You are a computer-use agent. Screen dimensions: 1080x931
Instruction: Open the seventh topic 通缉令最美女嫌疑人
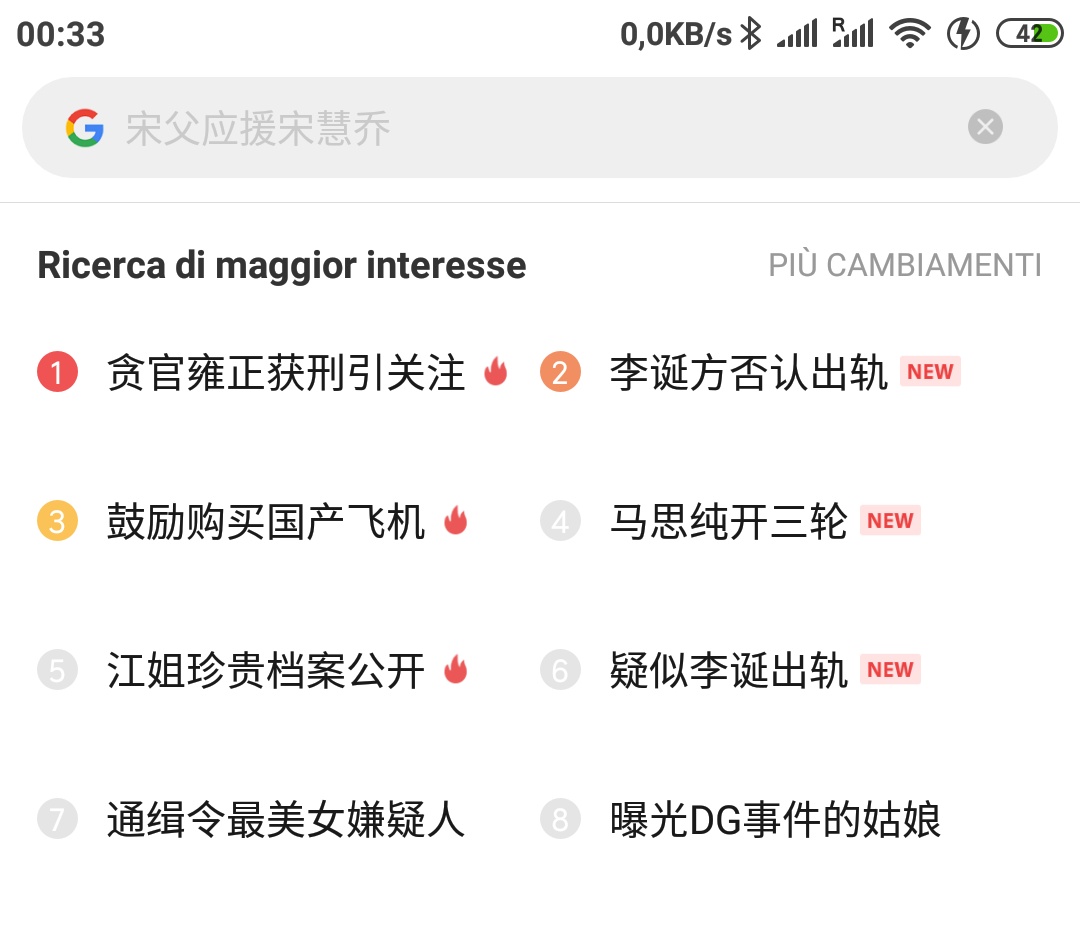pos(285,820)
